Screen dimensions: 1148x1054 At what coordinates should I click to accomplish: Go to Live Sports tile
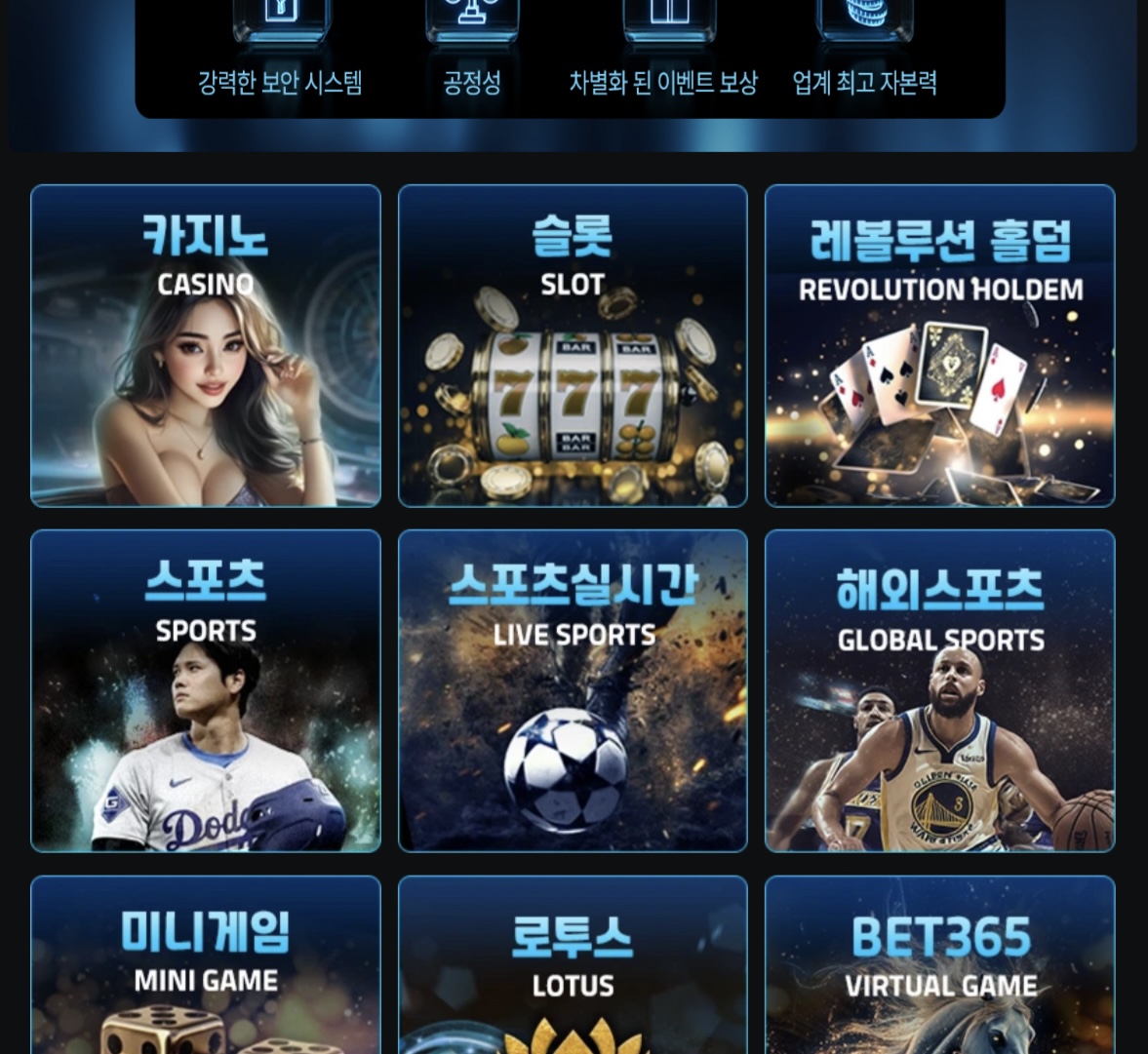click(x=573, y=691)
